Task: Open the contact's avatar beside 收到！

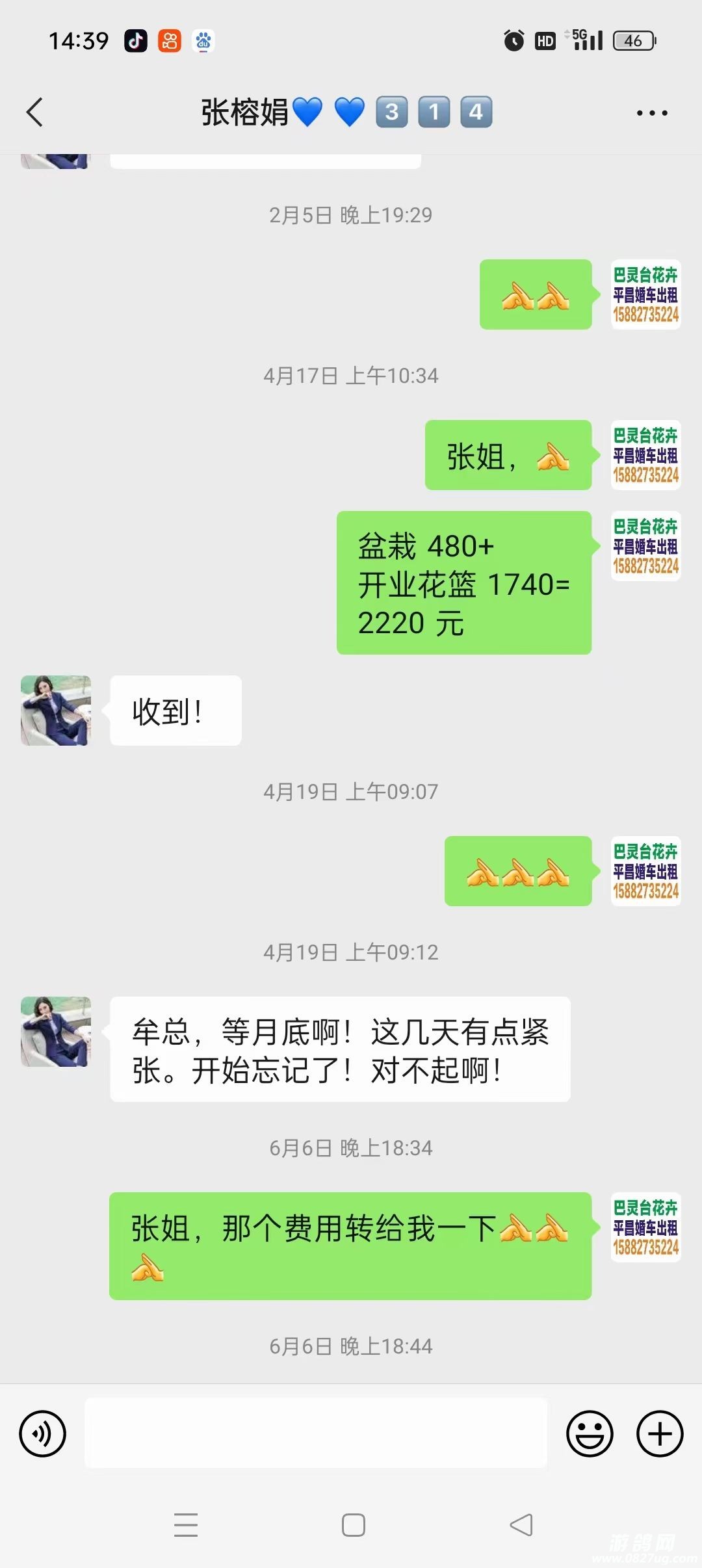Action: 56,711
